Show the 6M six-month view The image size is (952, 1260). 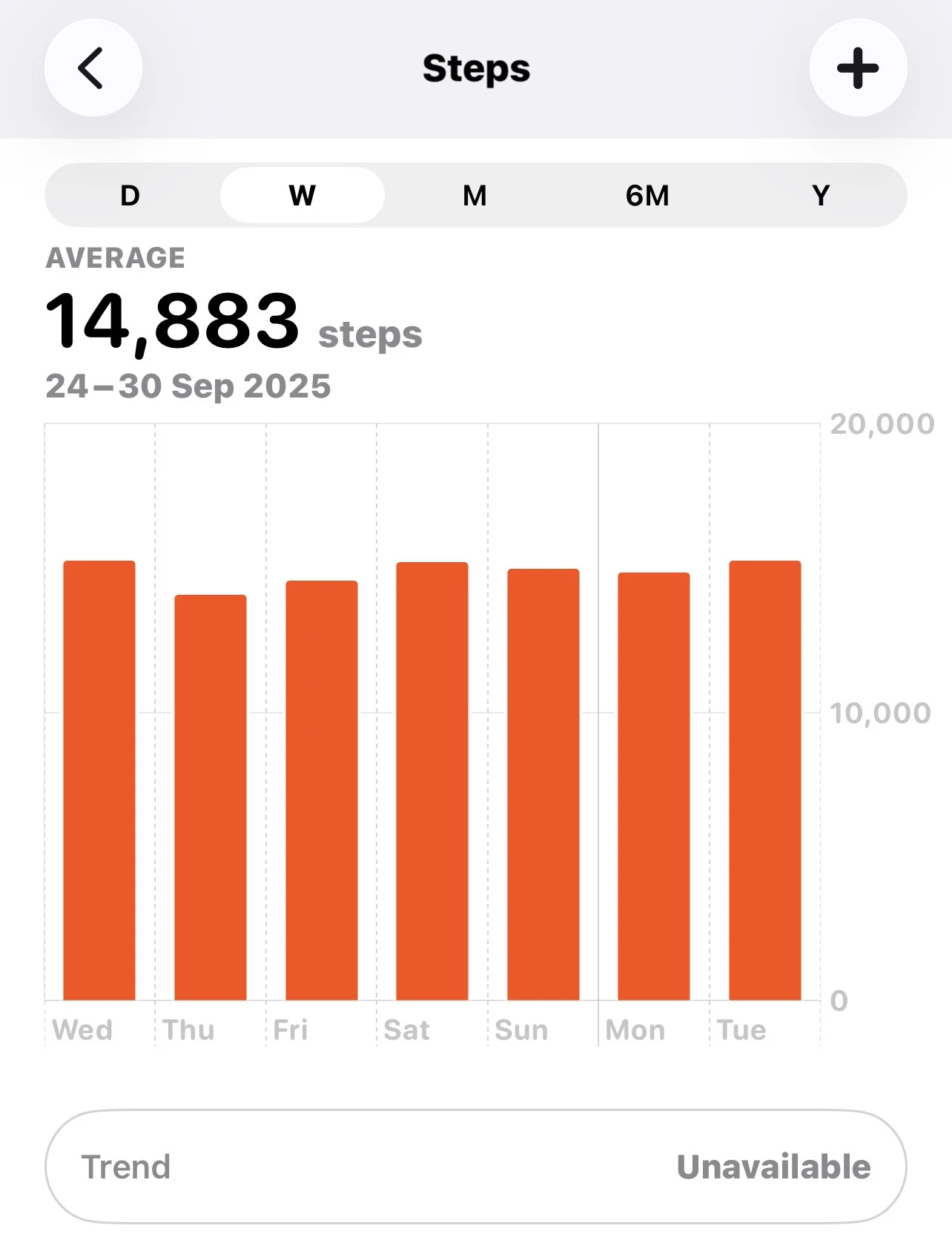pyautogui.click(x=647, y=196)
